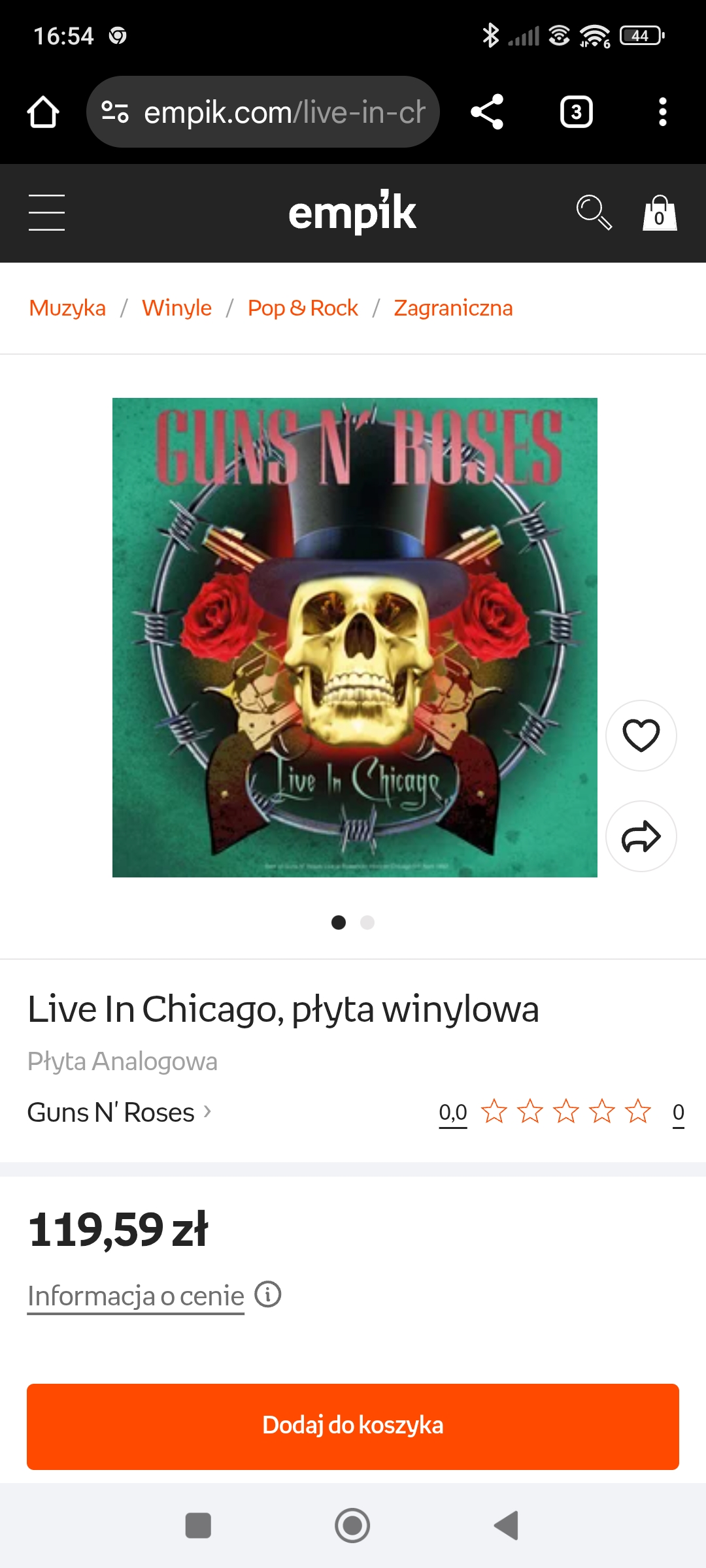Screen dimensions: 706x1568
Task: Open the shopping cart bag
Action: click(x=660, y=213)
